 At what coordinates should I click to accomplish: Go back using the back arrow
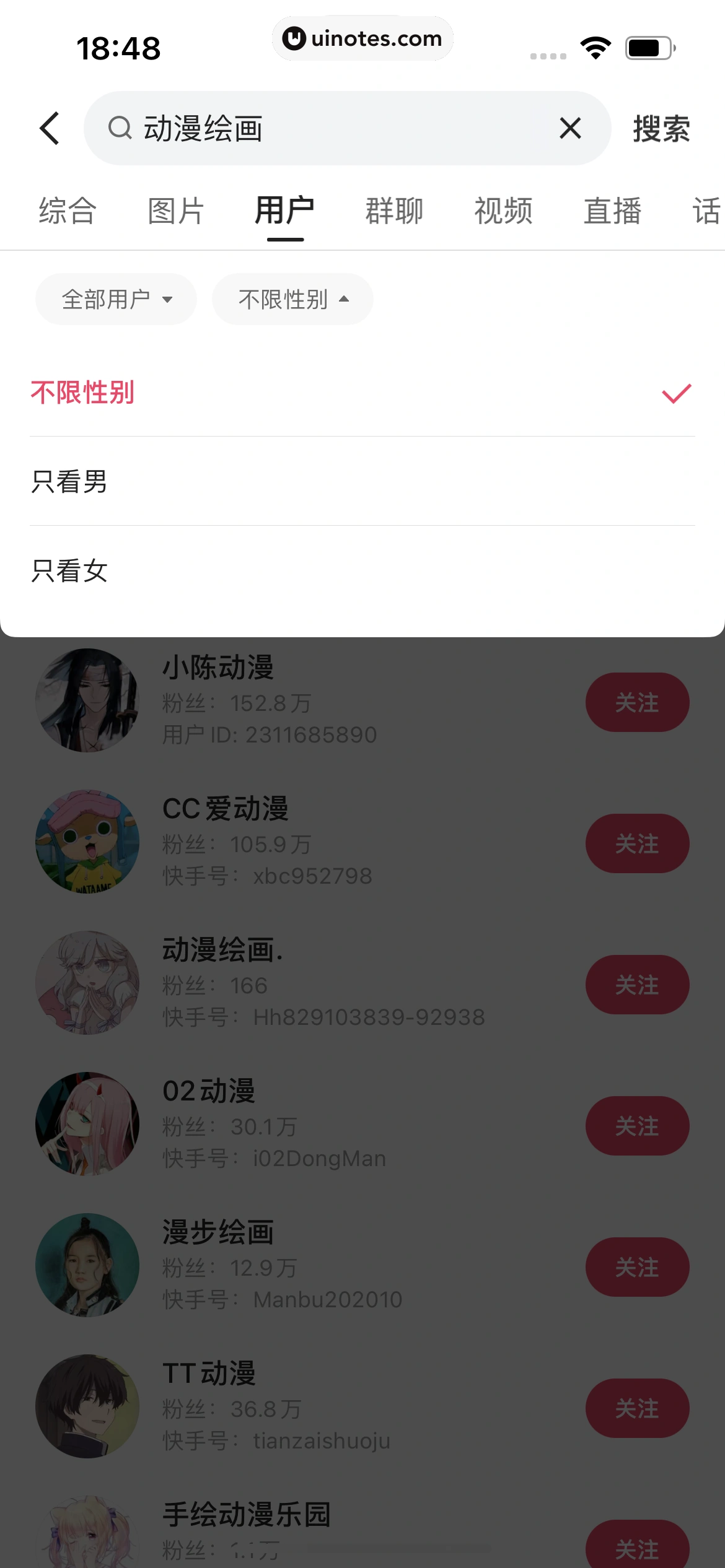(x=50, y=128)
